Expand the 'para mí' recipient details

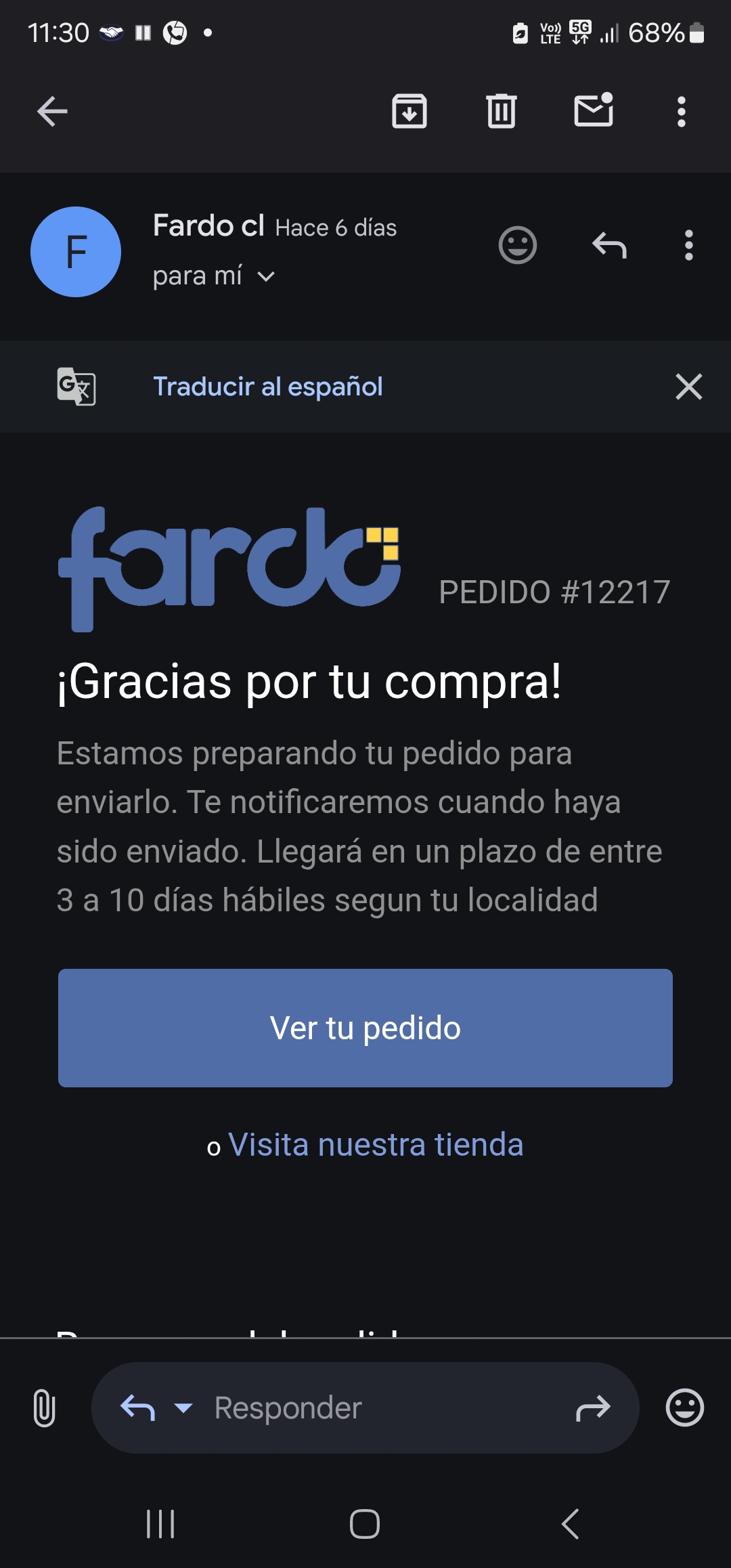(x=213, y=276)
